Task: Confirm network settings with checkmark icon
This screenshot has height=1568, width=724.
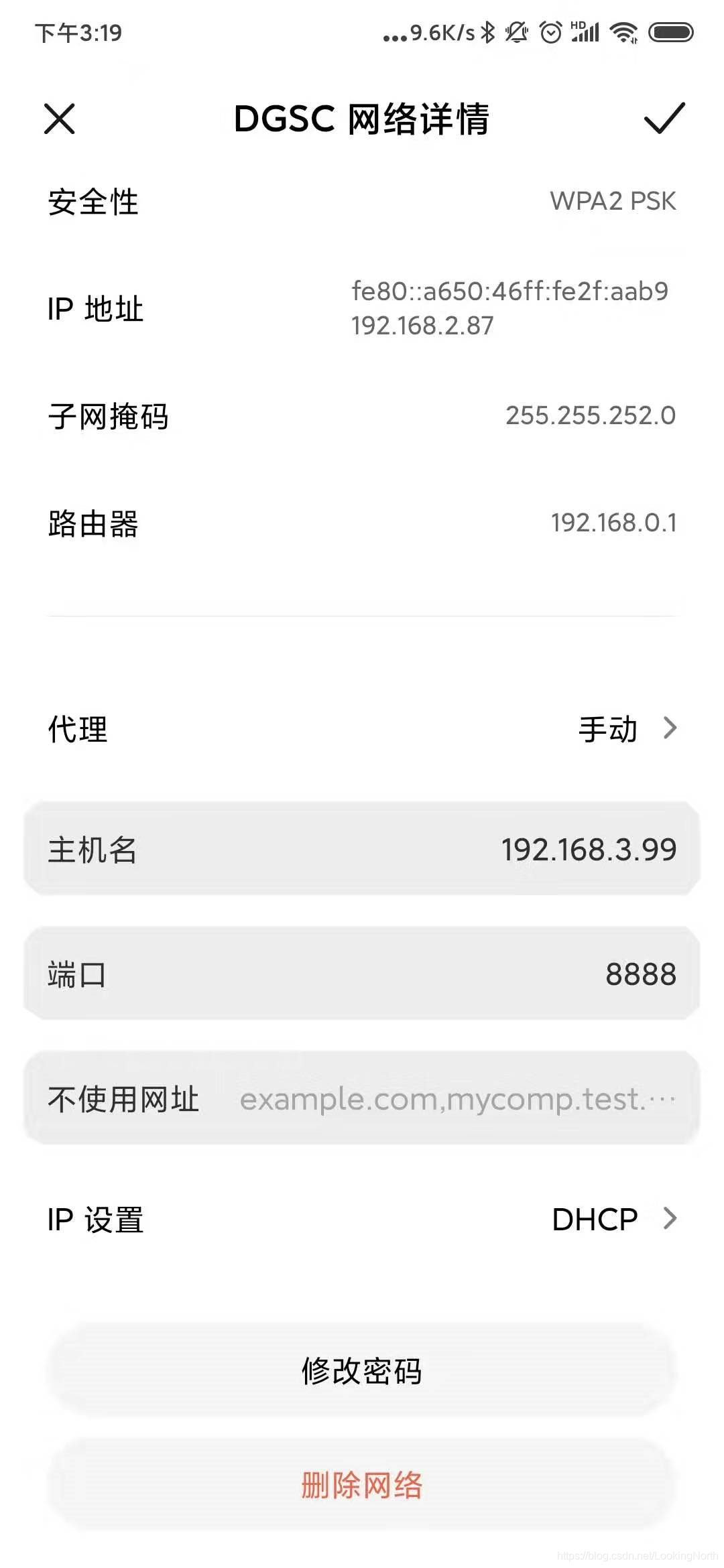Action: pos(664,121)
